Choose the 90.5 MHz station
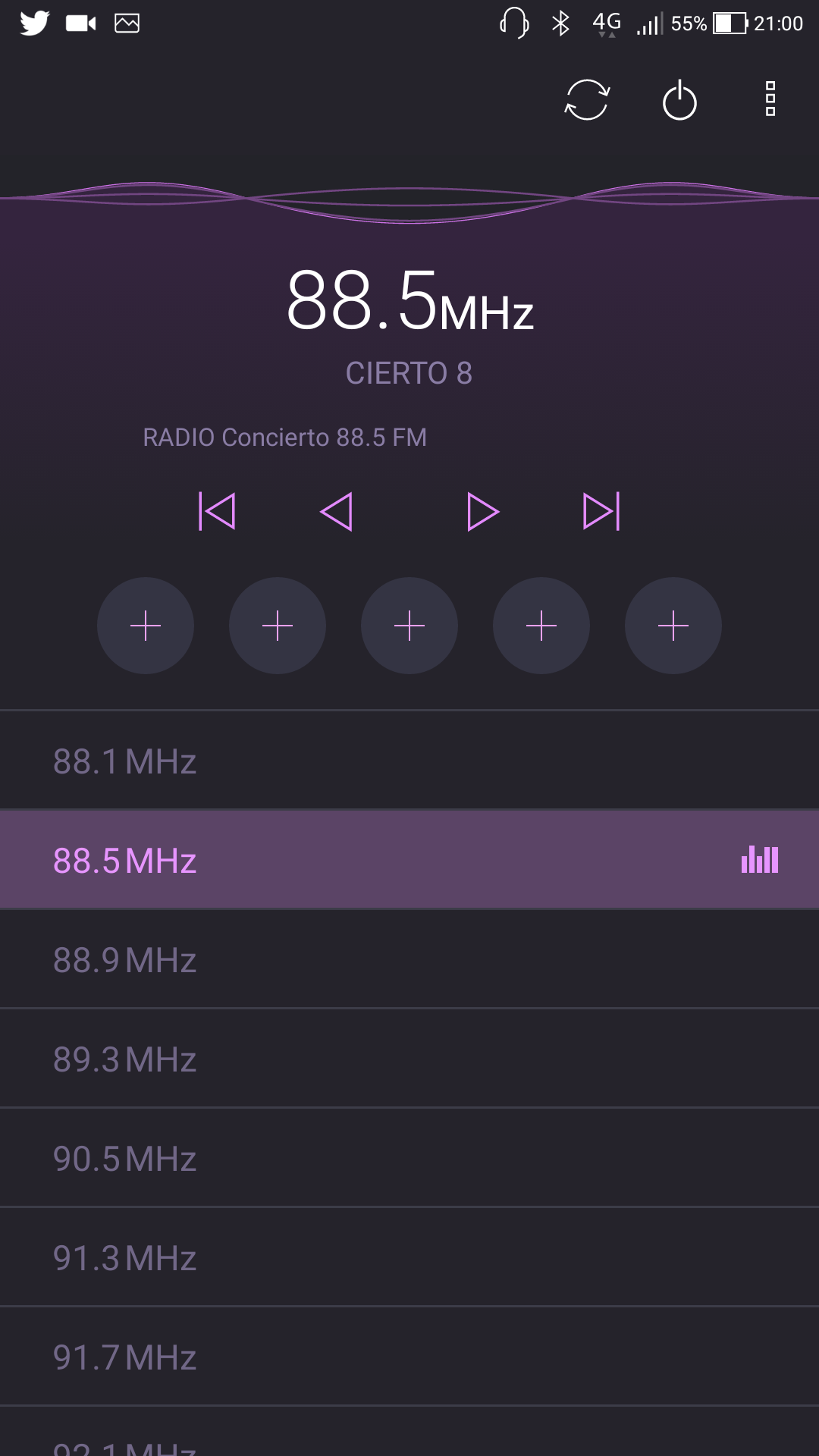 [409, 1158]
